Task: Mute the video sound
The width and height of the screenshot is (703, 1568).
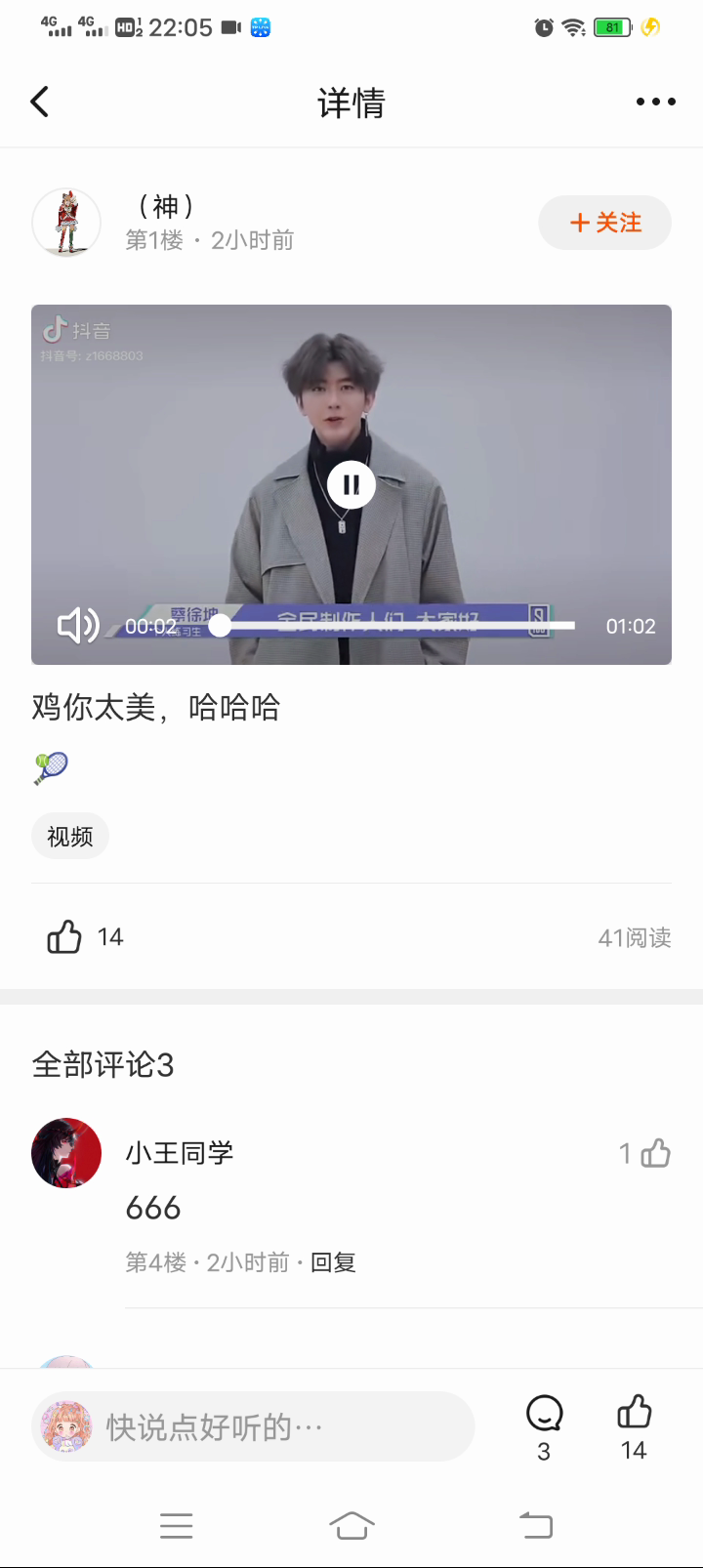Action: [78, 625]
